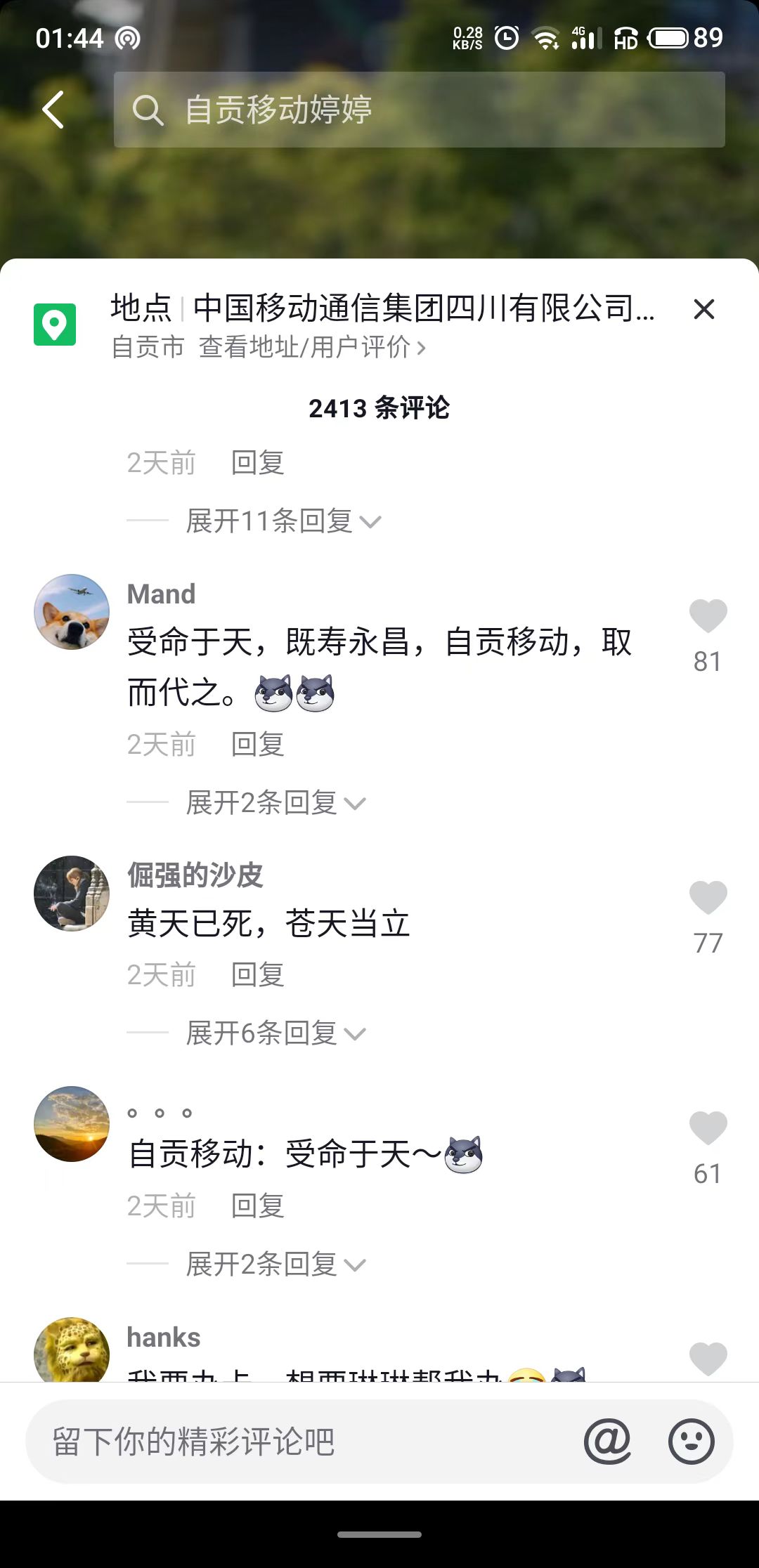Image resolution: width=759 pixels, height=1568 pixels.
Task: Open 查看地址/用户评价 link
Action: click(309, 347)
